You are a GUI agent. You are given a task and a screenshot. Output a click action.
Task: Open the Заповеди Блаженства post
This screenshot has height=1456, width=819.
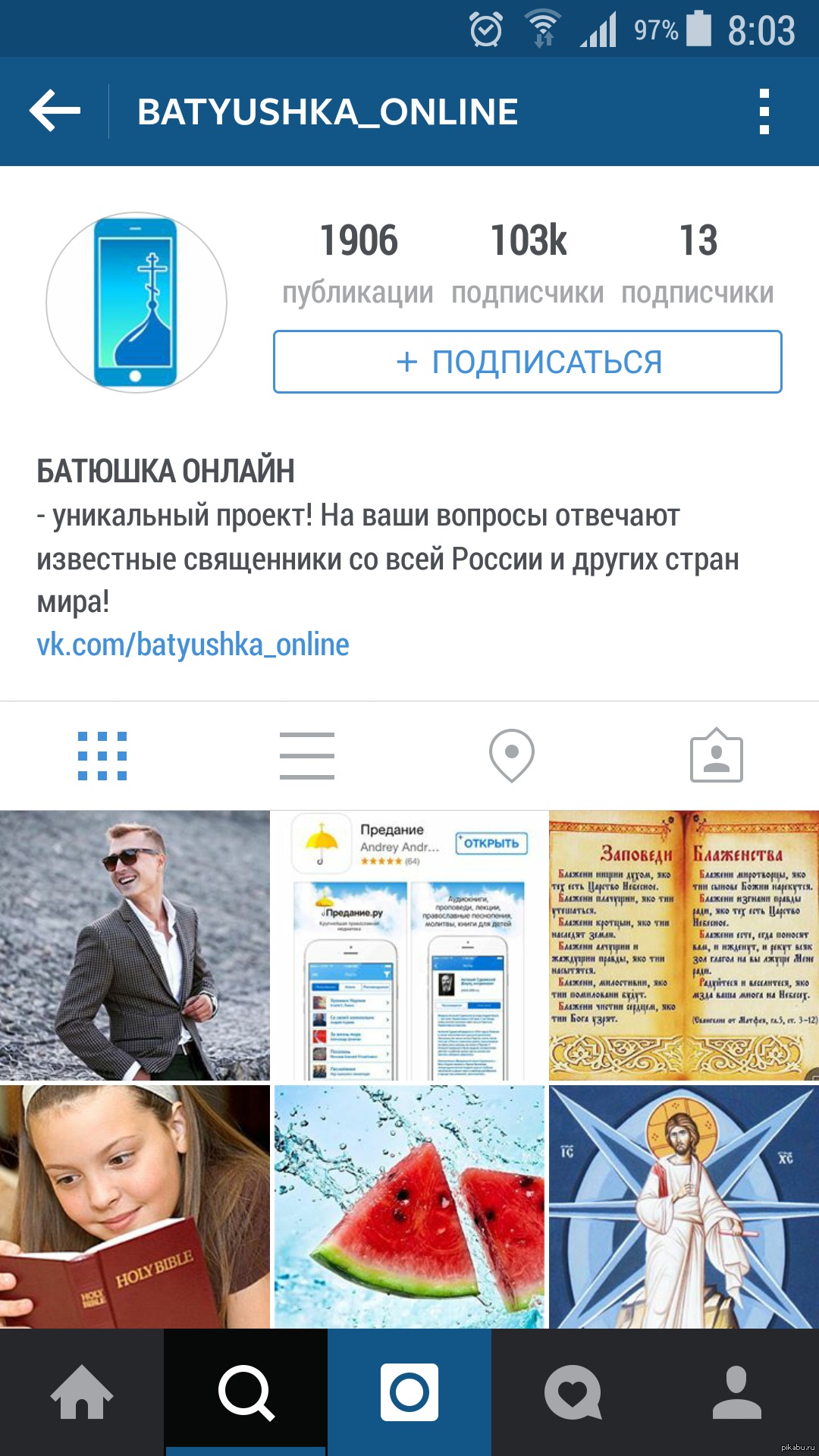tap(684, 945)
